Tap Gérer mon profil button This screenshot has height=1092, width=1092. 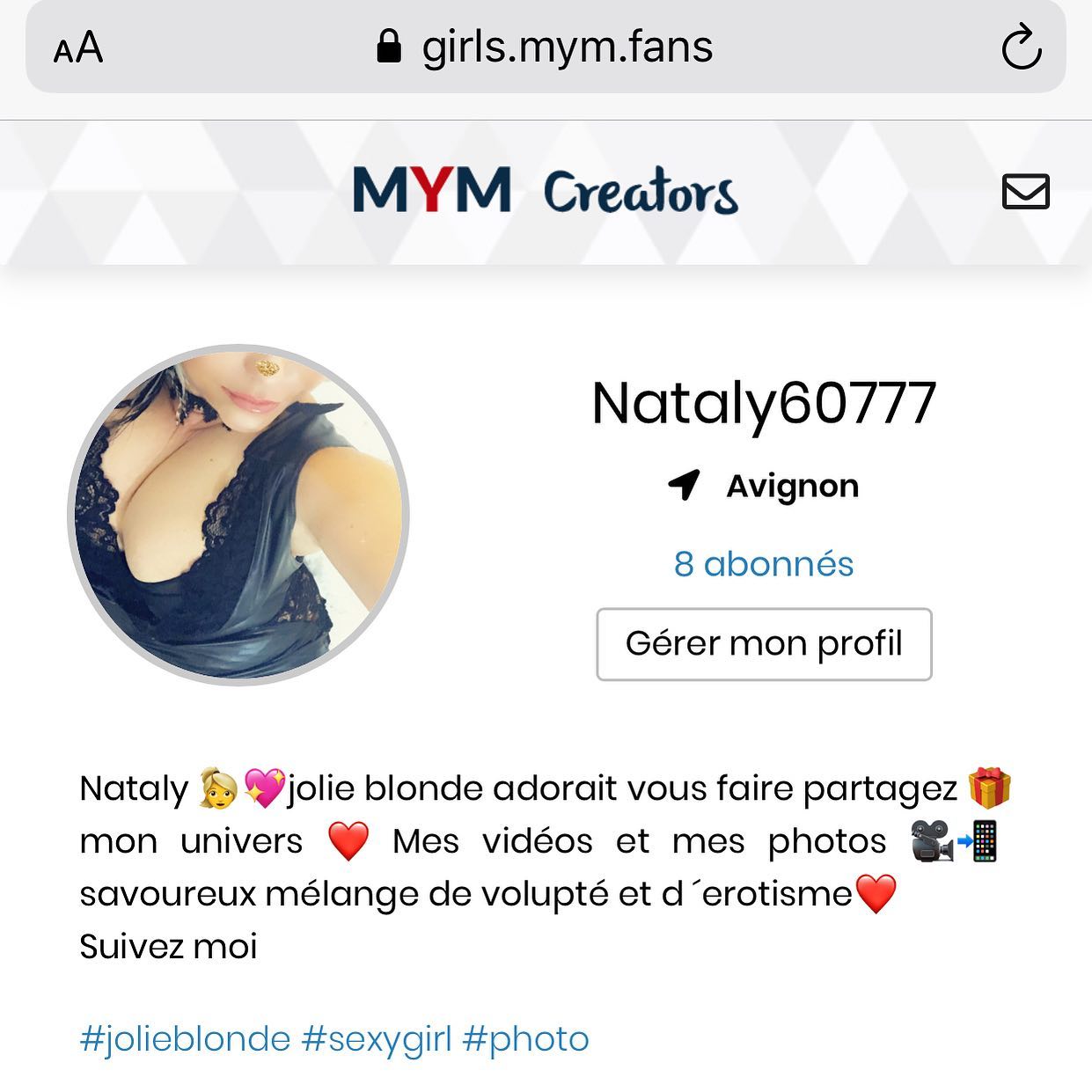tap(764, 644)
